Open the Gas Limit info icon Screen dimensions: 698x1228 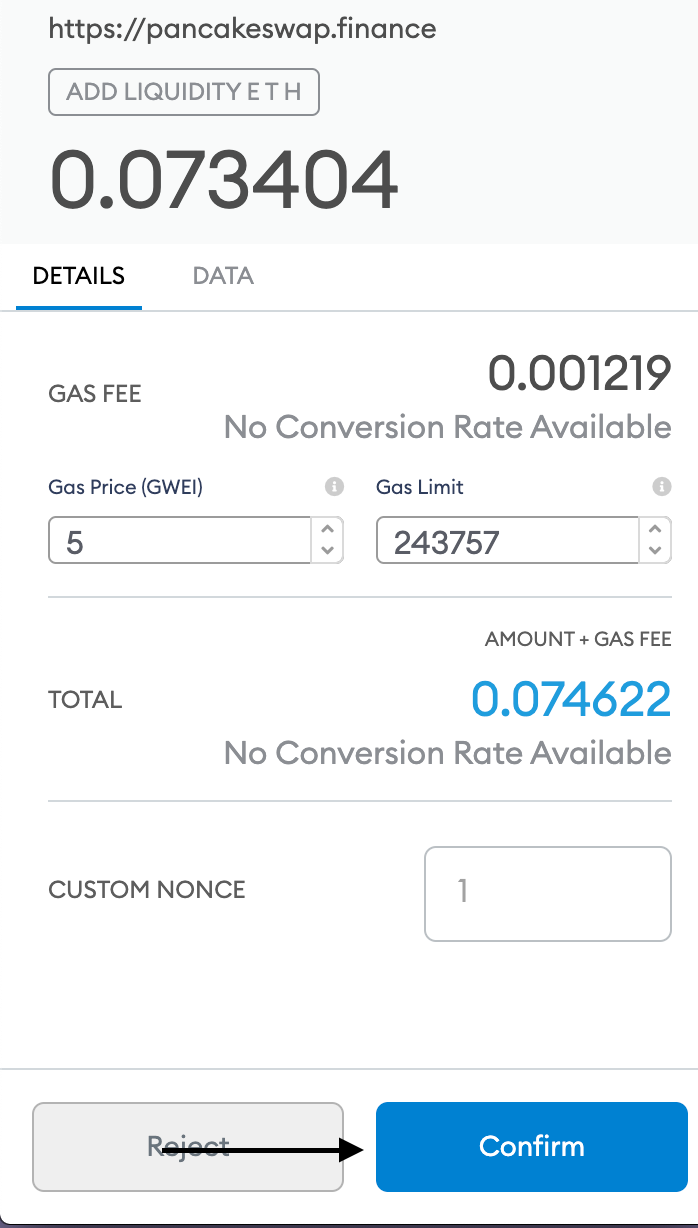[661, 487]
